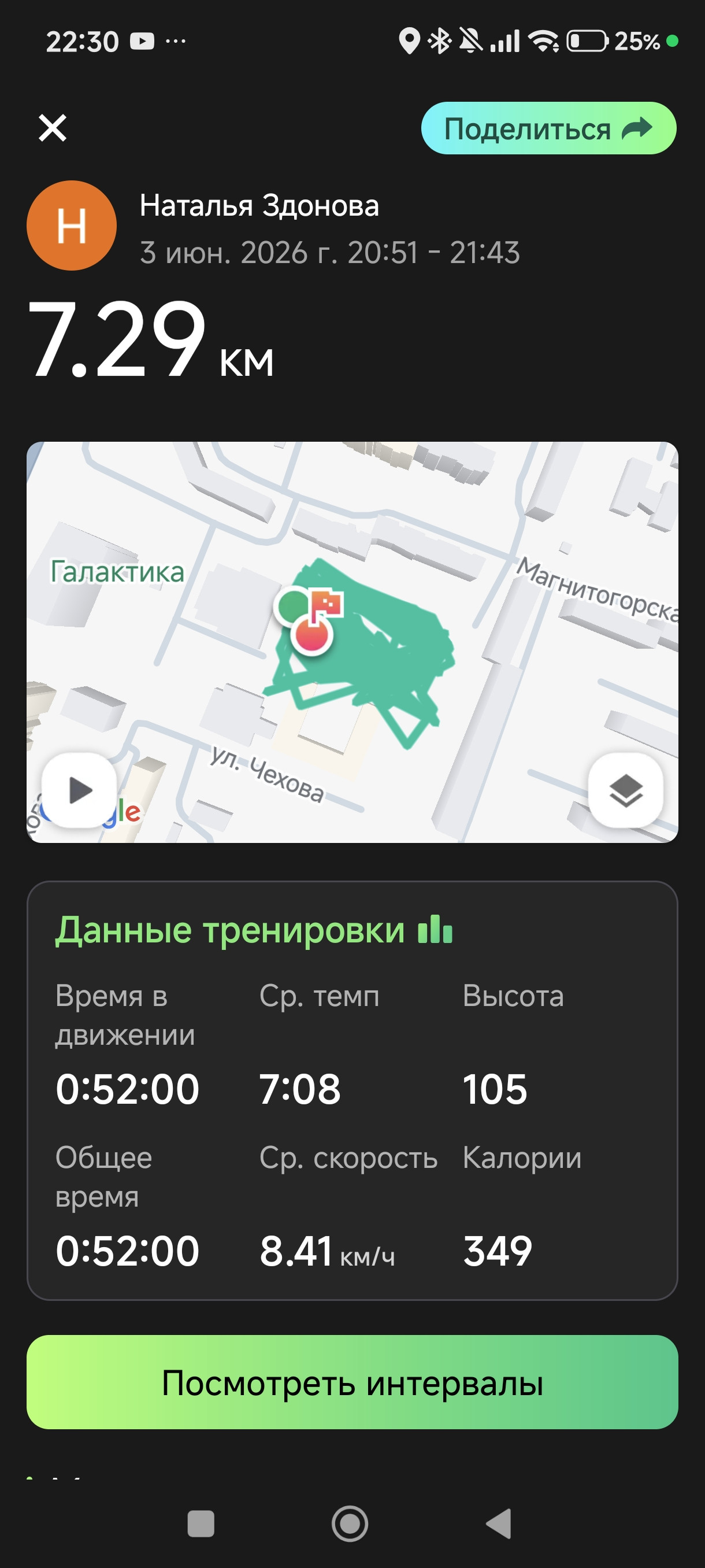Share this workout via Поделиться
Image resolution: width=705 pixels, height=1568 pixels.
548,128
